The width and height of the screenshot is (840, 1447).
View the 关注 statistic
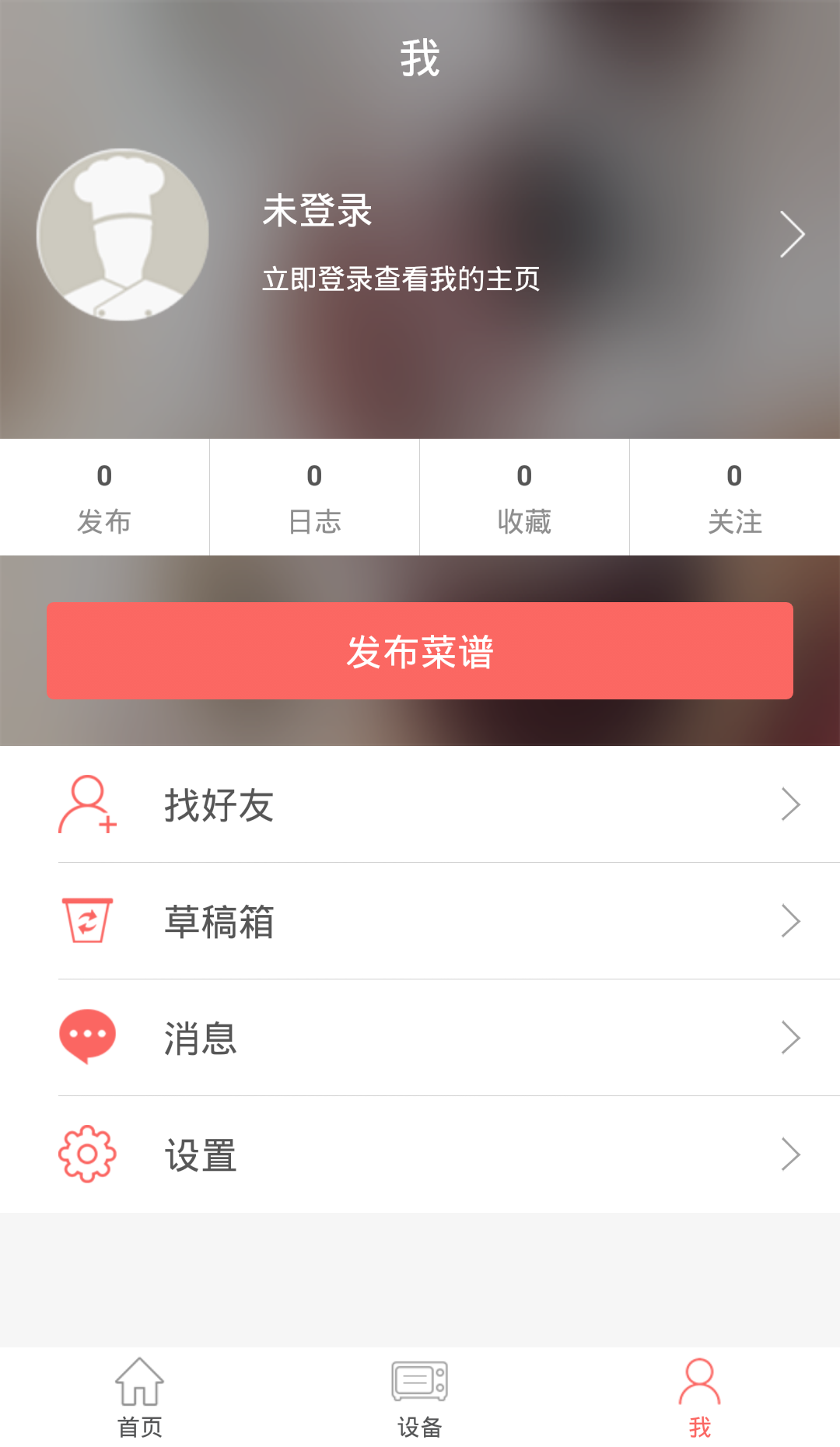pyautogui.click(x=734, y=496)
